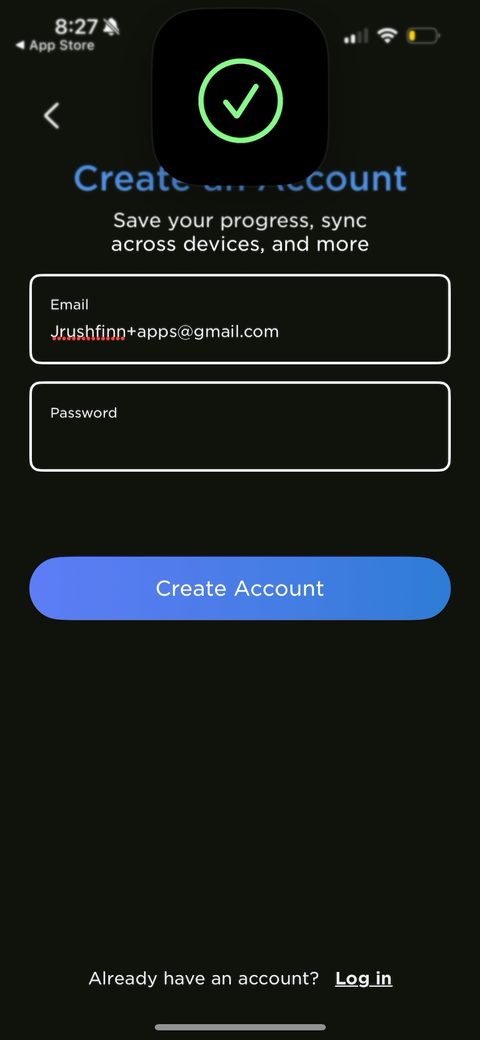The width and height of the screenshot is (480, 1040).
Task: Focus the Password field
Action: point(240,426)
